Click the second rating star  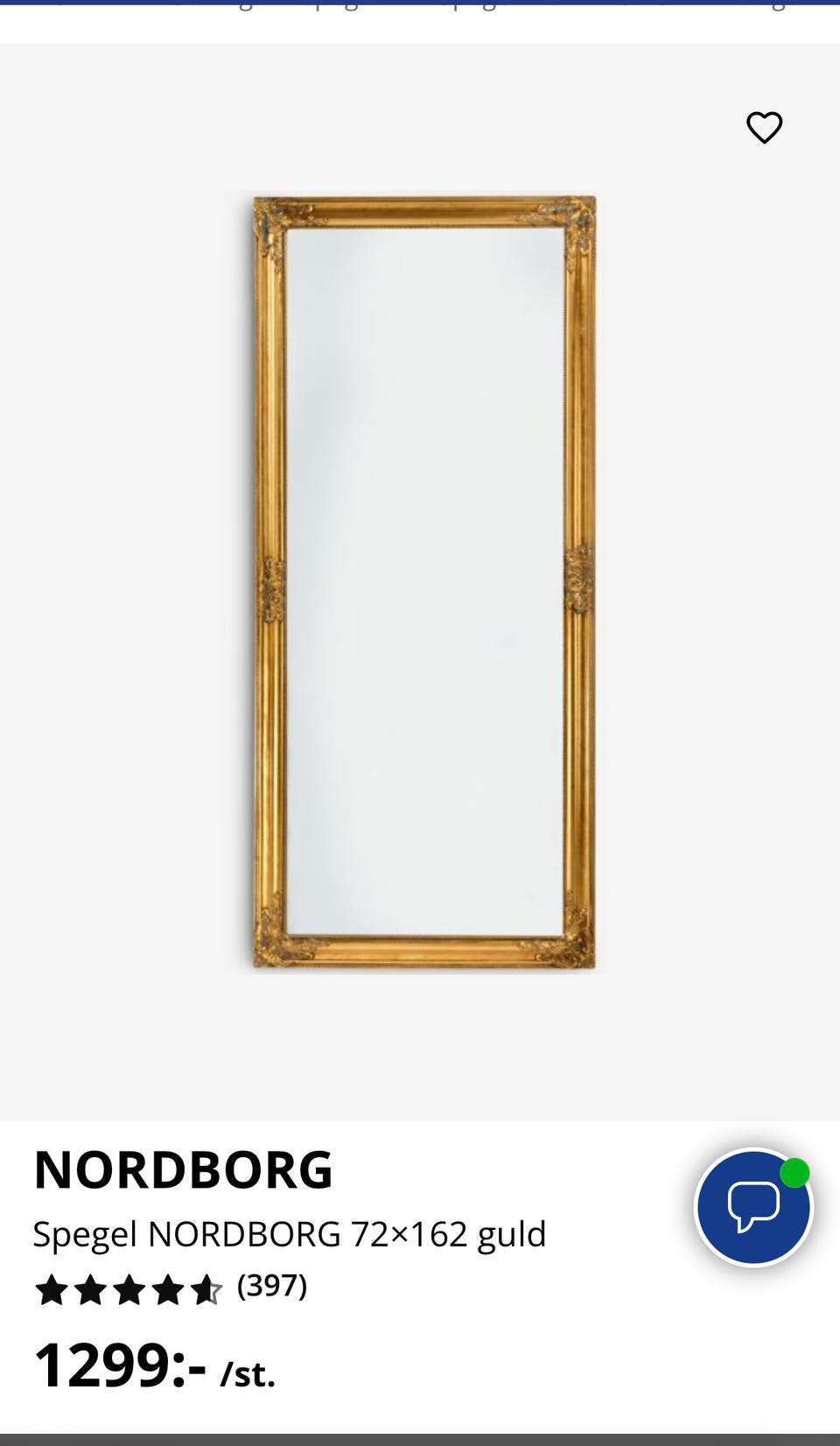point(91,1289)
